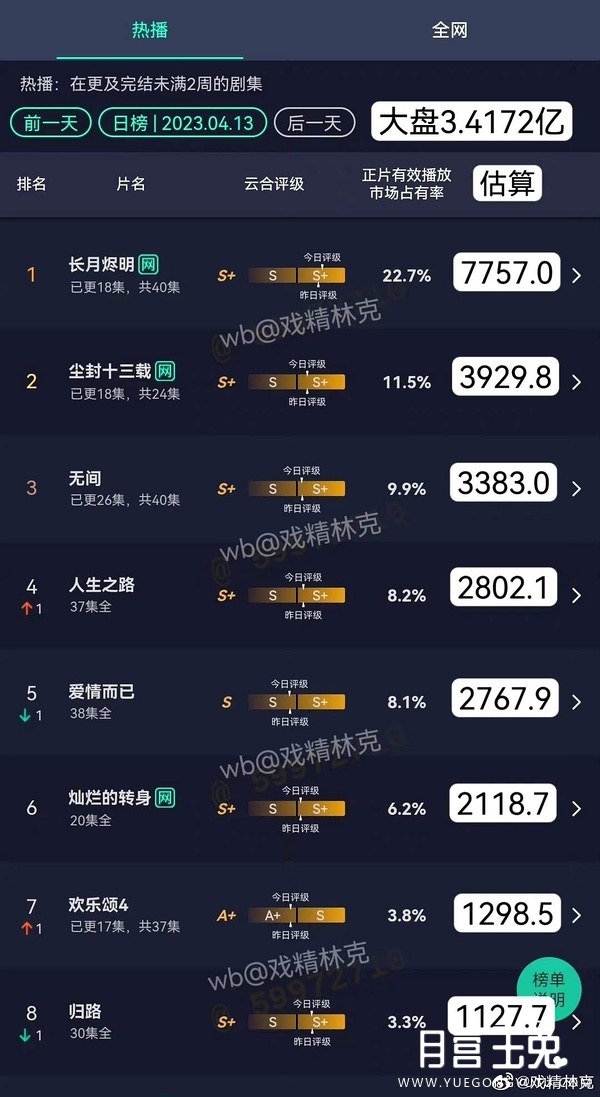Open the 日榜 2023.04.13 date picker
Screen dimensions: 600x1097
point(182,123)
